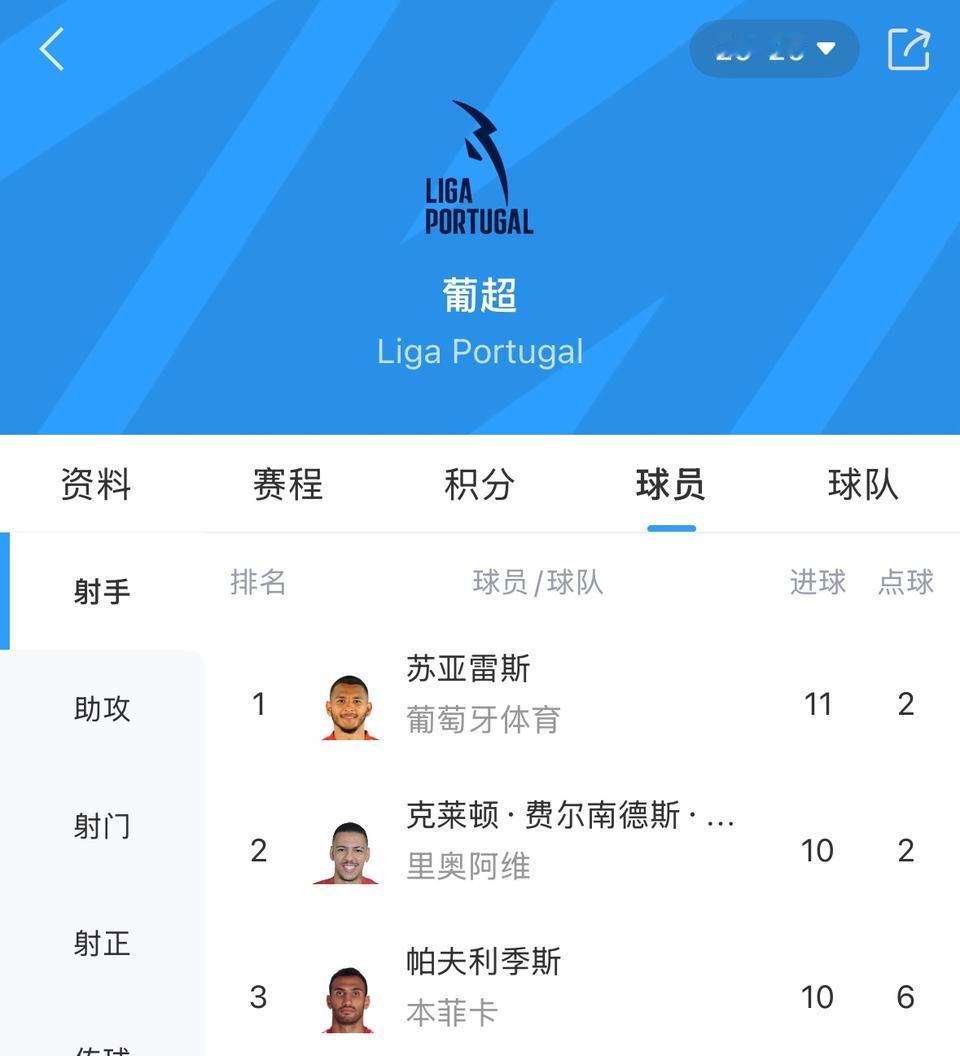Tap the 点球 penalties column header

903,584
